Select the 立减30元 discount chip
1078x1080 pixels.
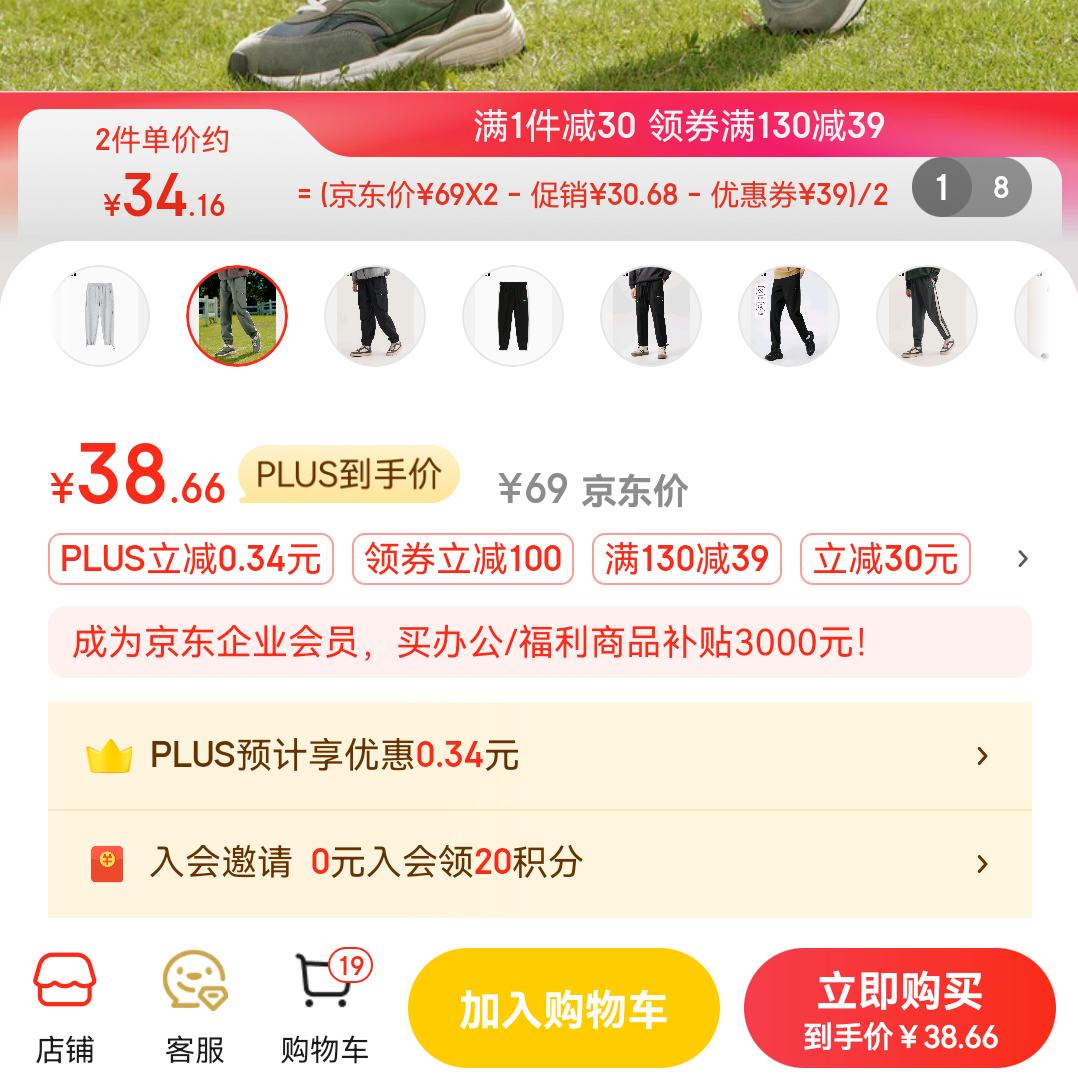click(885, 559)
